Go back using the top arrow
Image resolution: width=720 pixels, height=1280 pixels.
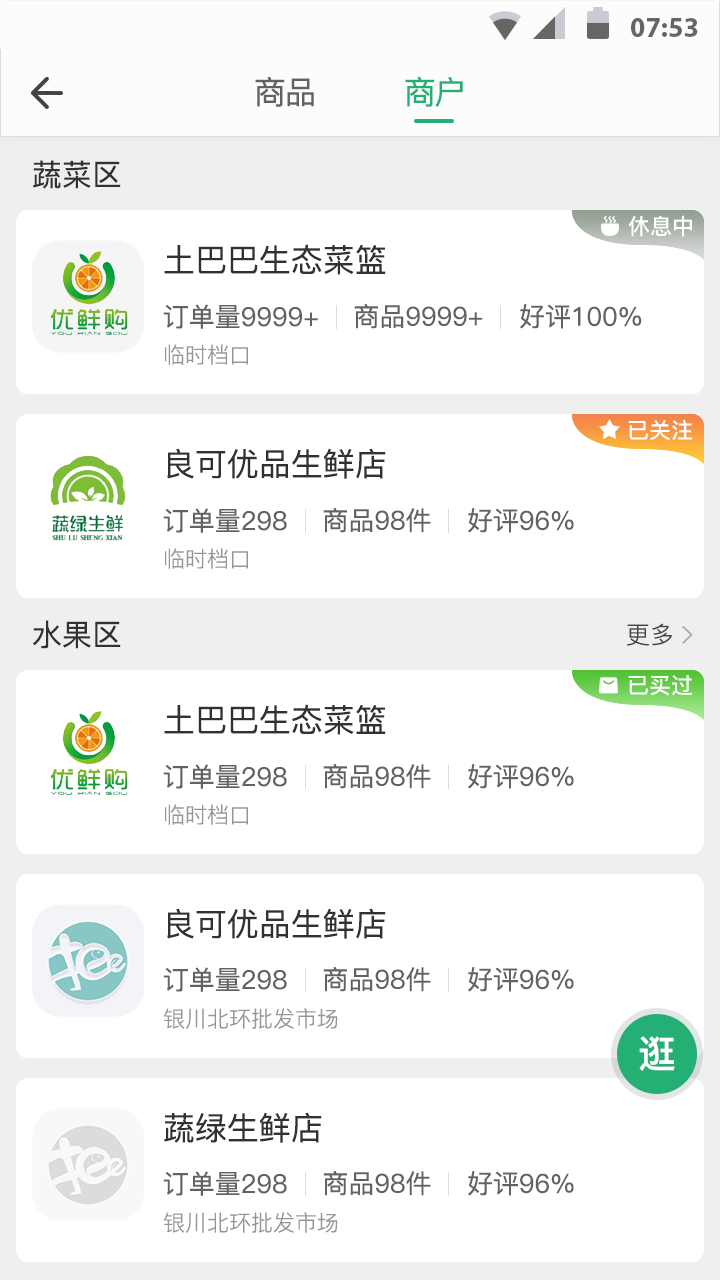(47, 94)
